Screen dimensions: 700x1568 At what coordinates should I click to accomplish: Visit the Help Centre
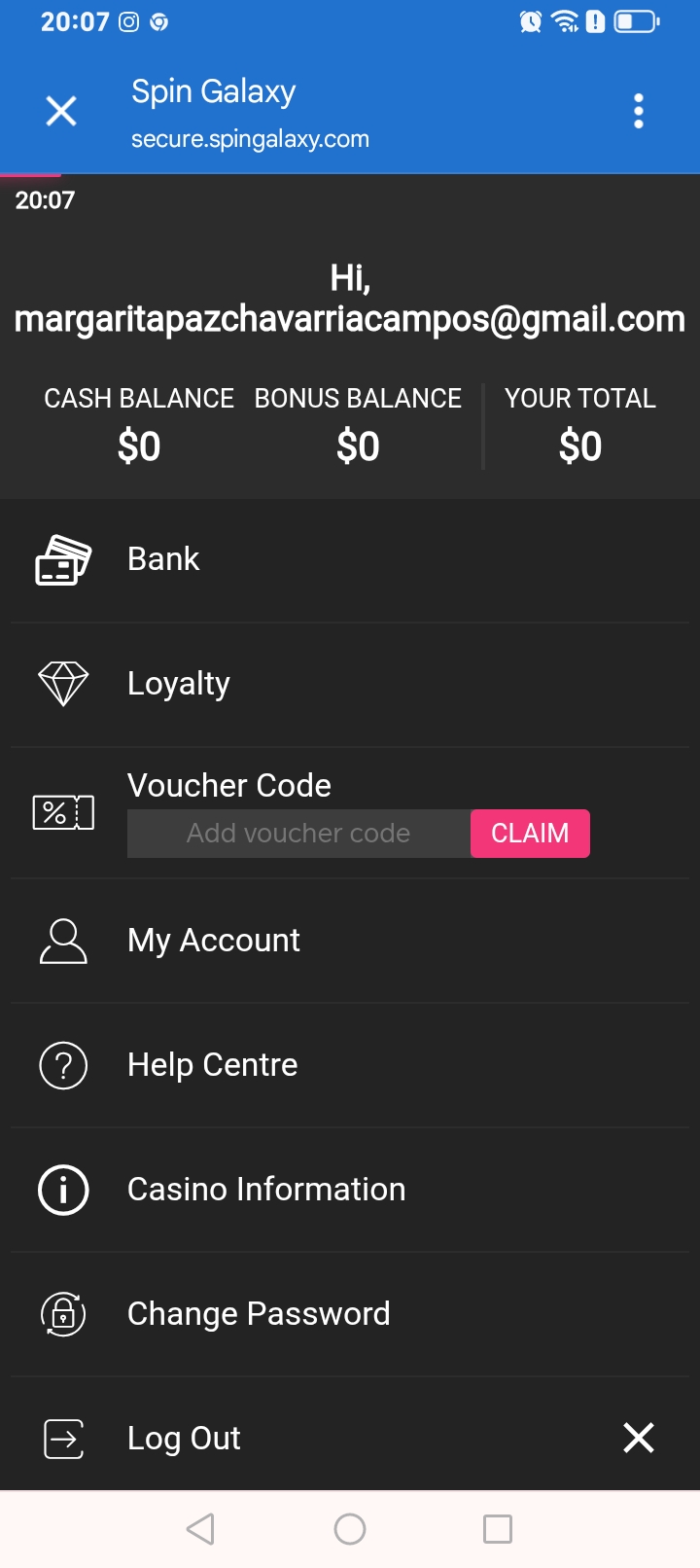pyautogui.click(x=212, y=1065)
